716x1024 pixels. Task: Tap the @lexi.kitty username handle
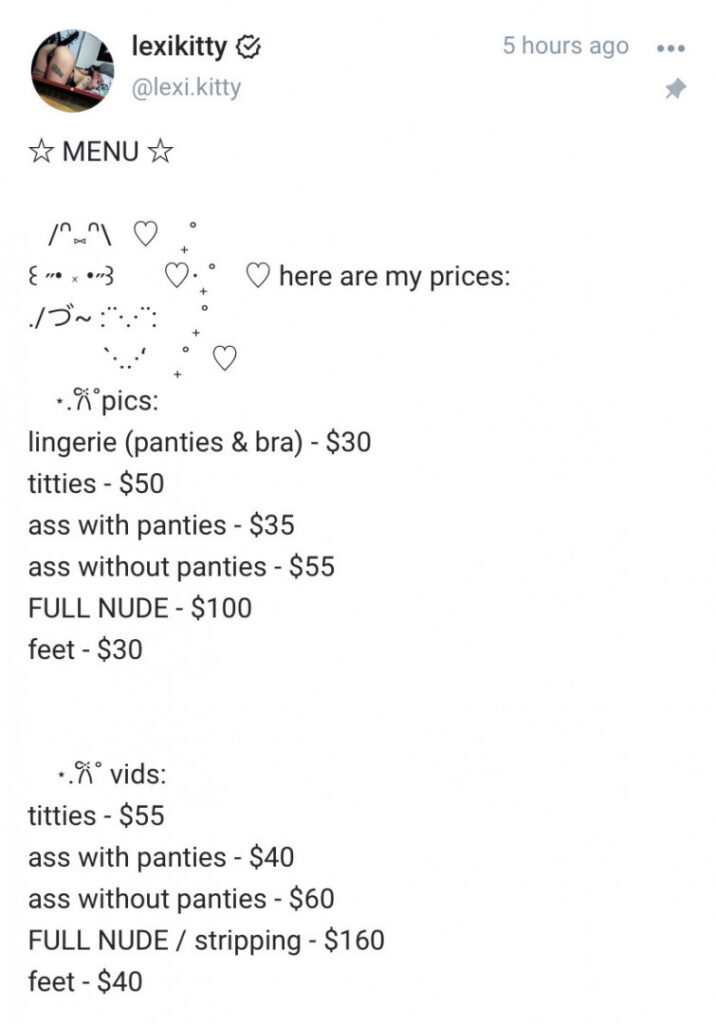[x=186, y=88]
